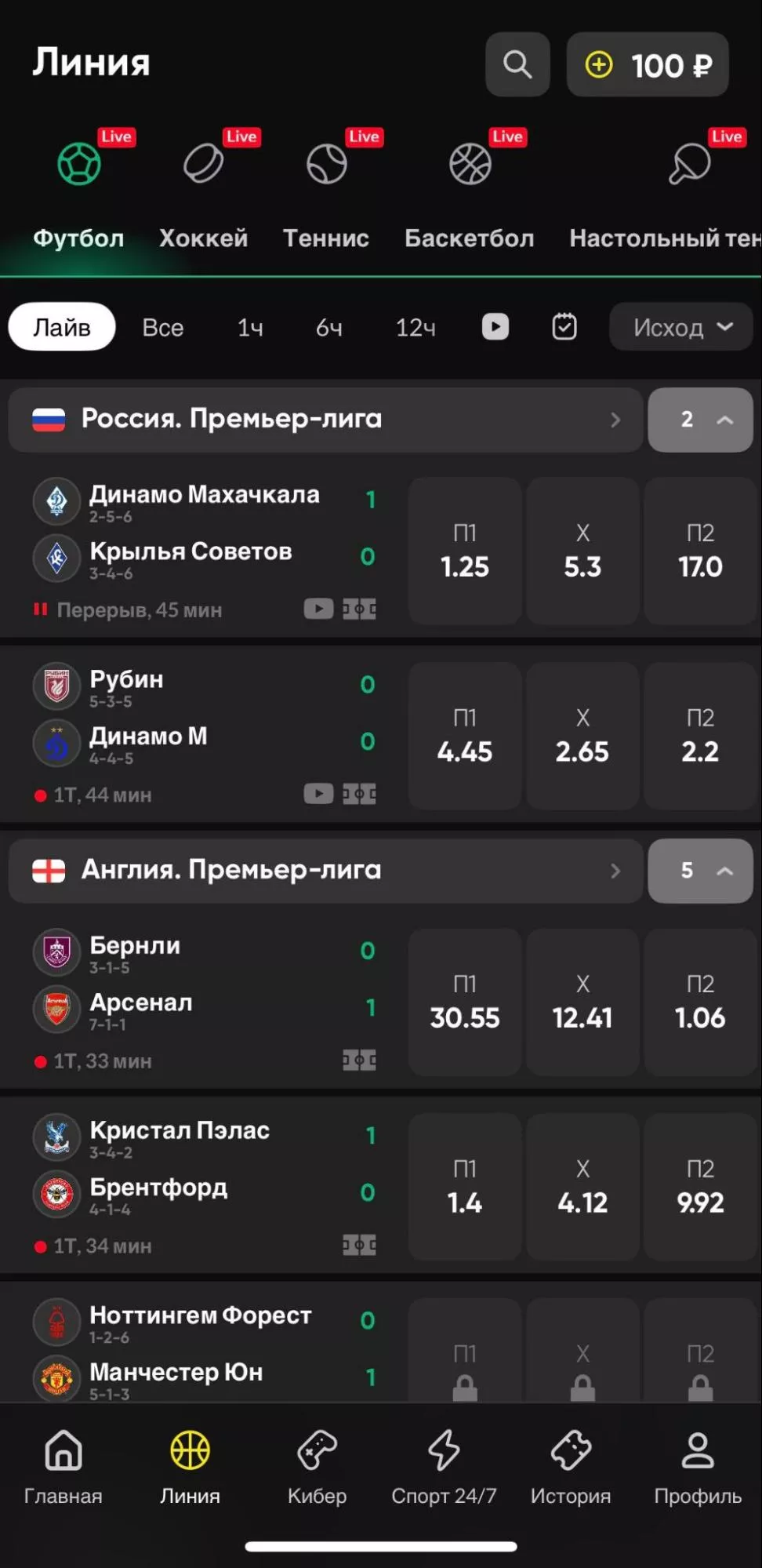
Task: Open video stream for Динамо Махачкала match
Action: pos(317,608)
